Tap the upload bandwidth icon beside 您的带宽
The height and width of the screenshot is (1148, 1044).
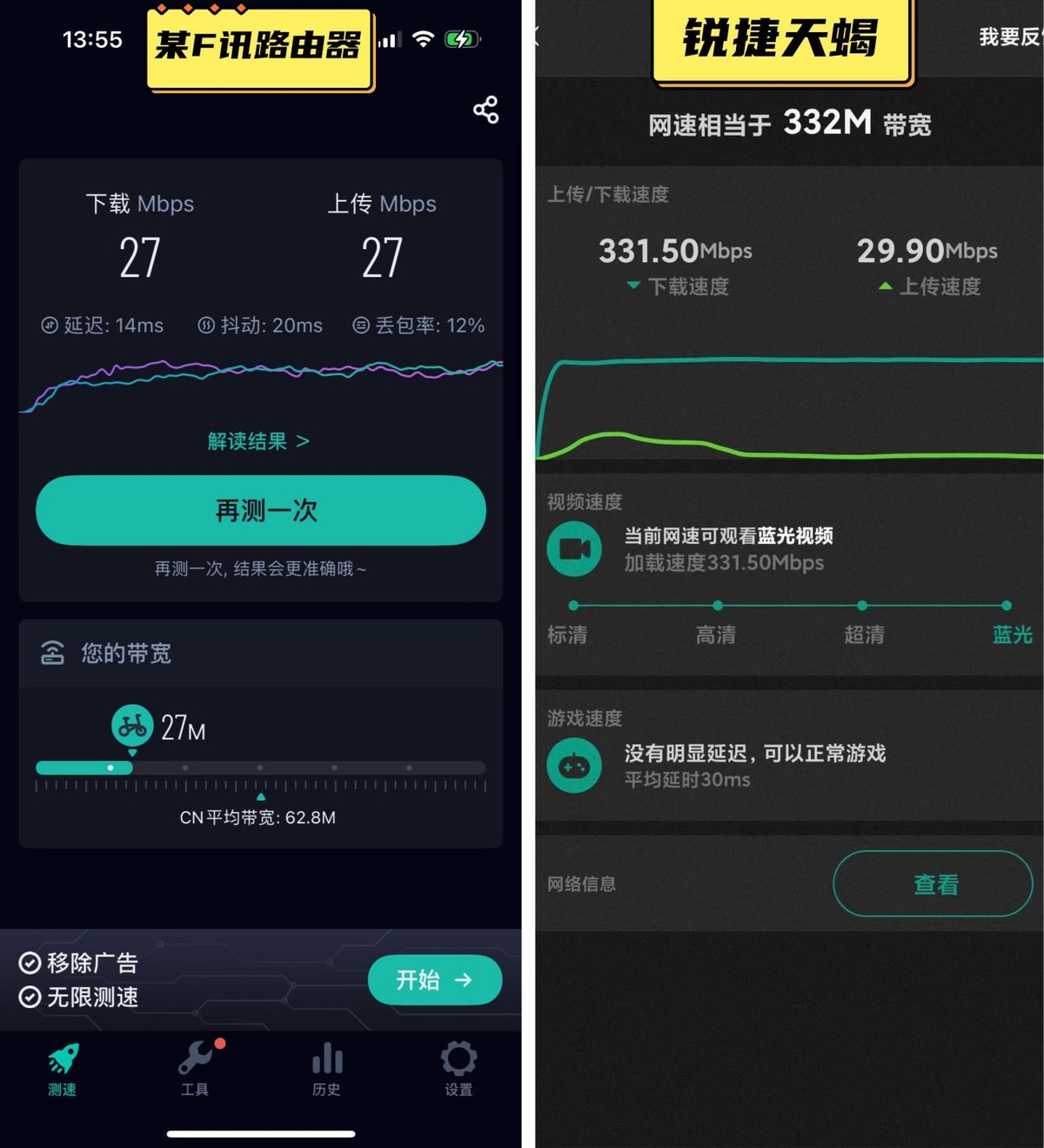click(50, 654)
